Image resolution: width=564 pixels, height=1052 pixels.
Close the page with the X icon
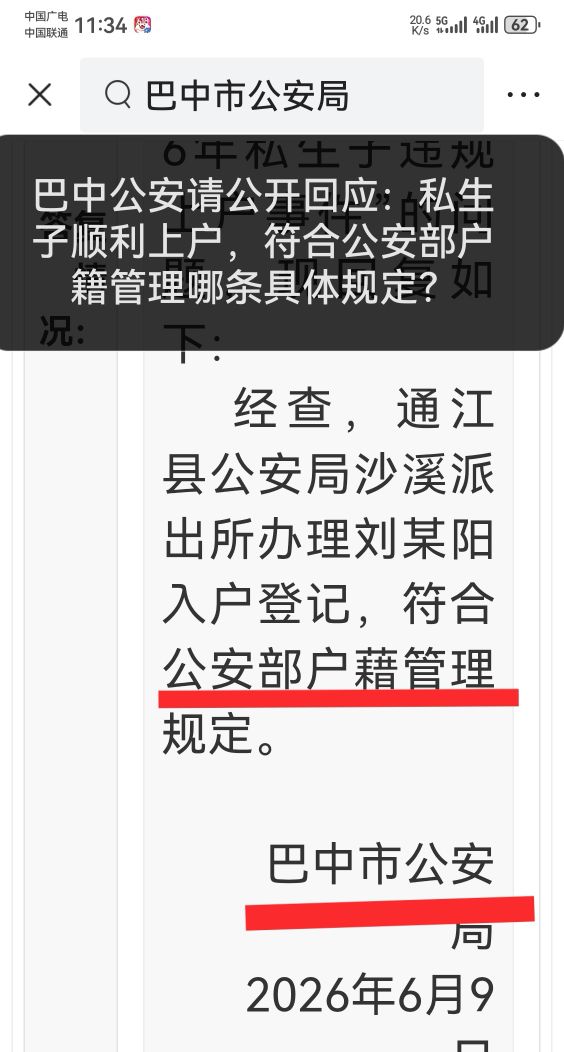[x=40, y=95]
